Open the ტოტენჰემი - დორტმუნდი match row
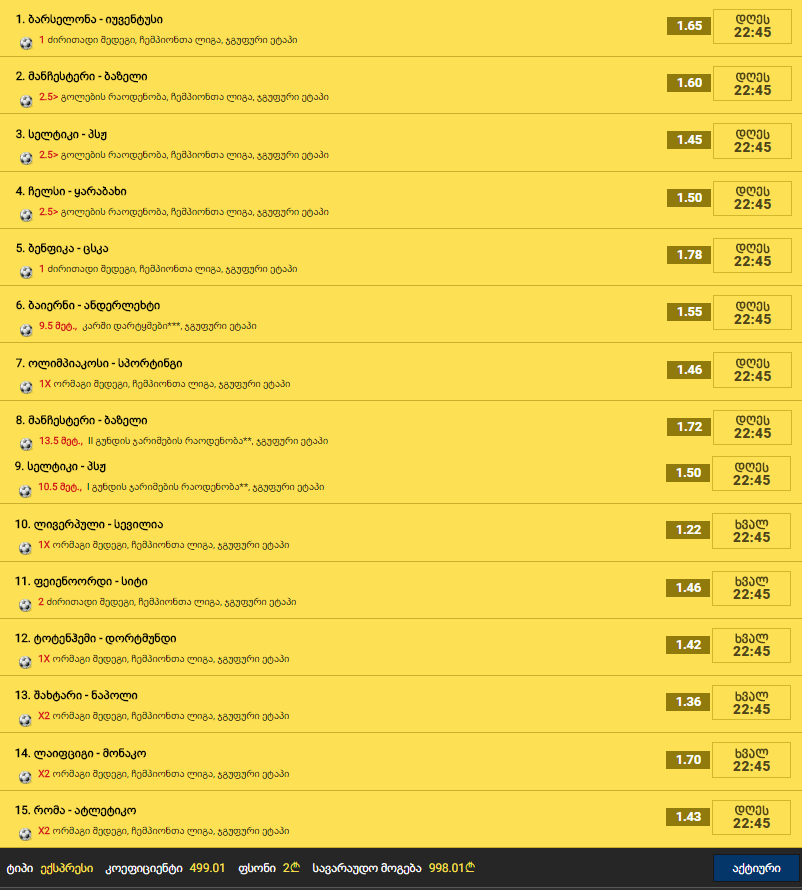The width and height of the screenshot is (802, 890). point(95,638)
